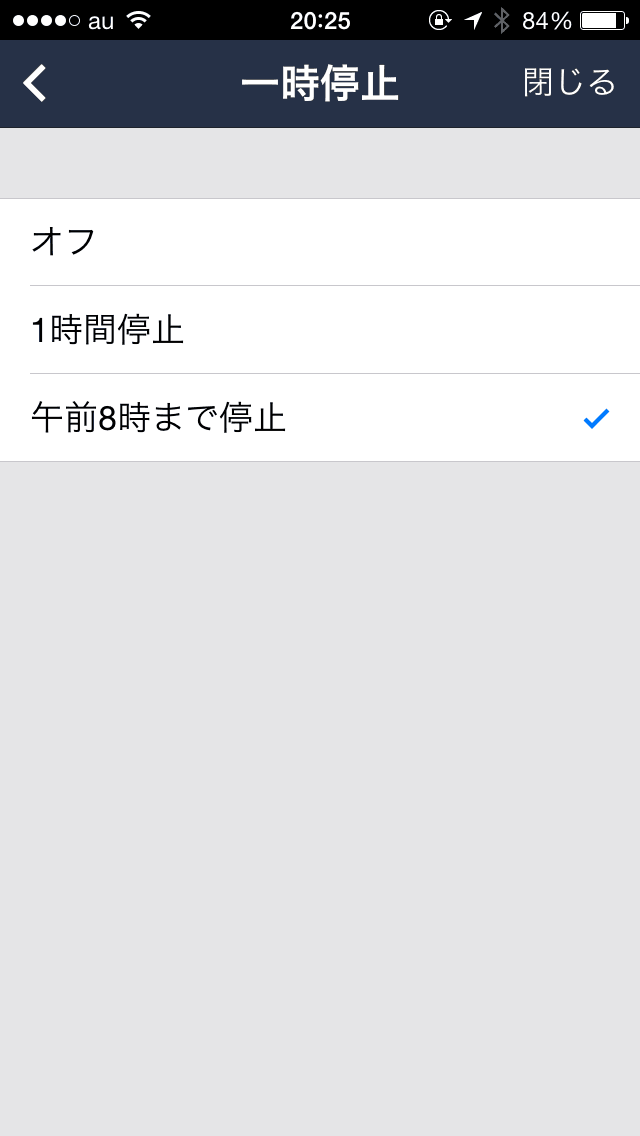This screenshot has height=1136, width=640.
Task: Select the オフ option
Action: click(x=320, y=242)
